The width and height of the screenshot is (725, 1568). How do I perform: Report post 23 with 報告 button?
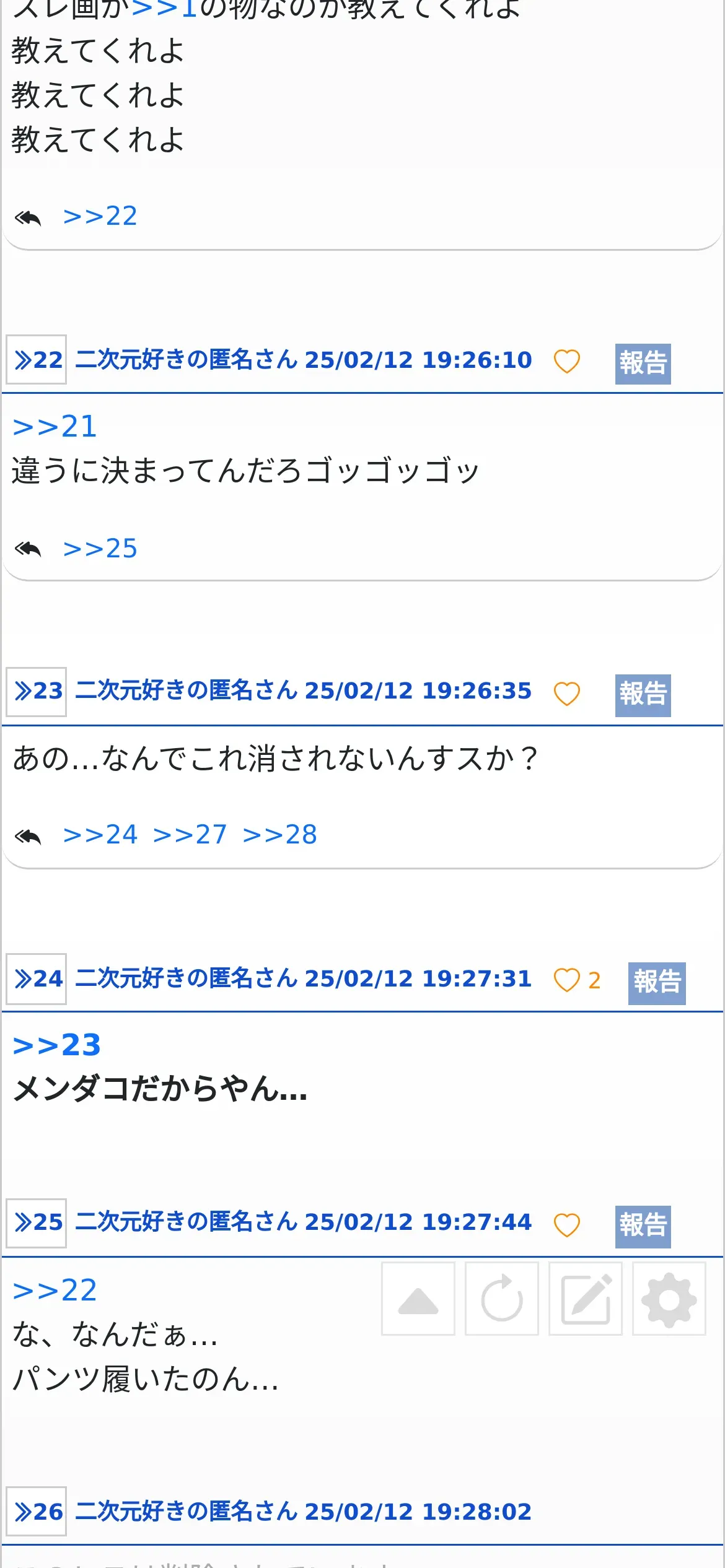click(x=643, y=695)
